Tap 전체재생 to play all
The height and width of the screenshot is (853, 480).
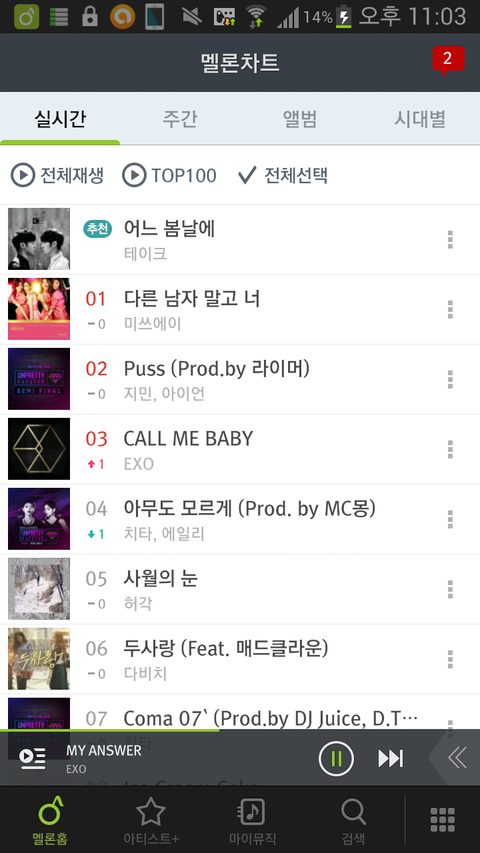point(57,176)
